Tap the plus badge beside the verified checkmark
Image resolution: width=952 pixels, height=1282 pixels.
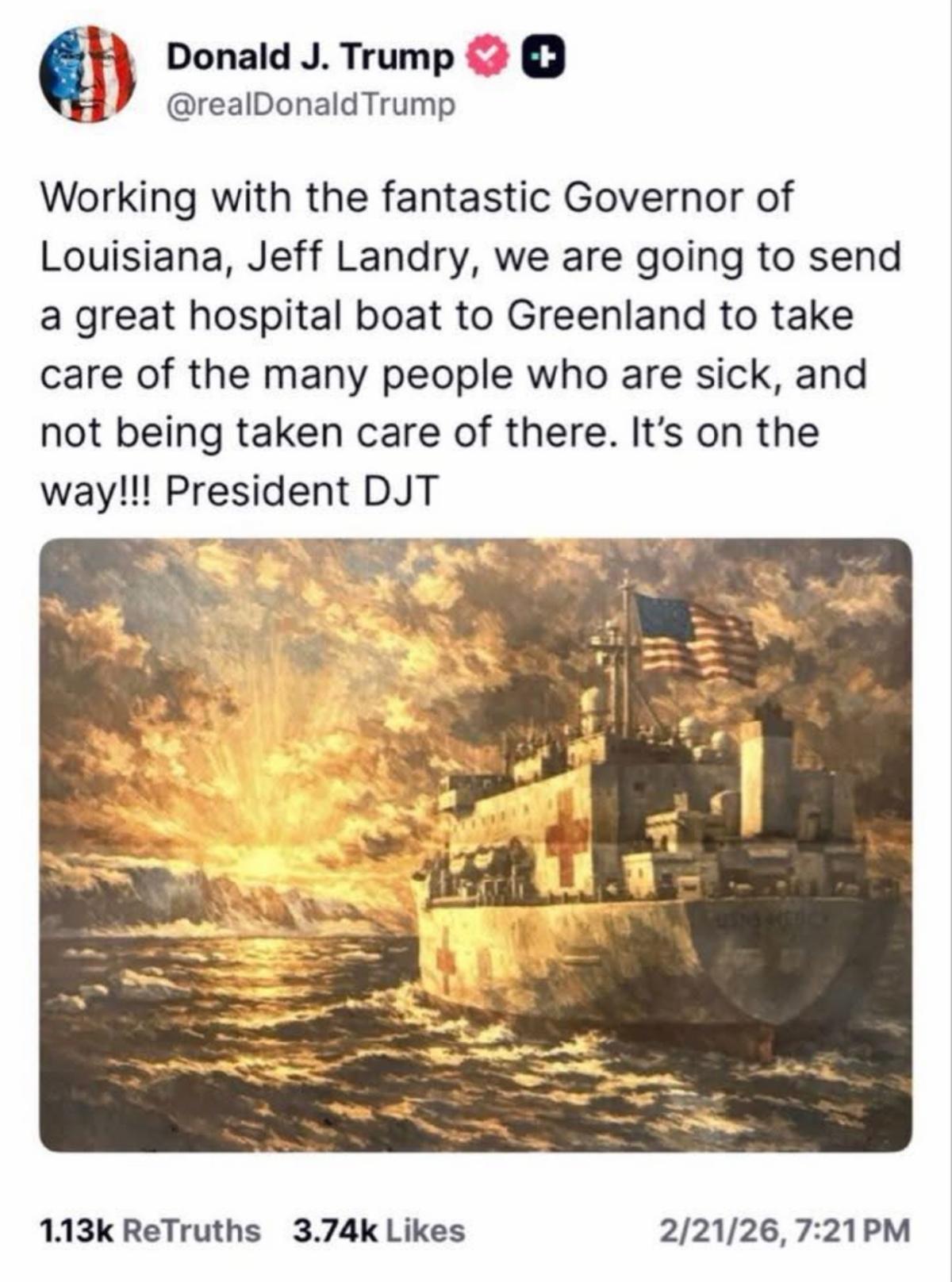coord(543,58)
